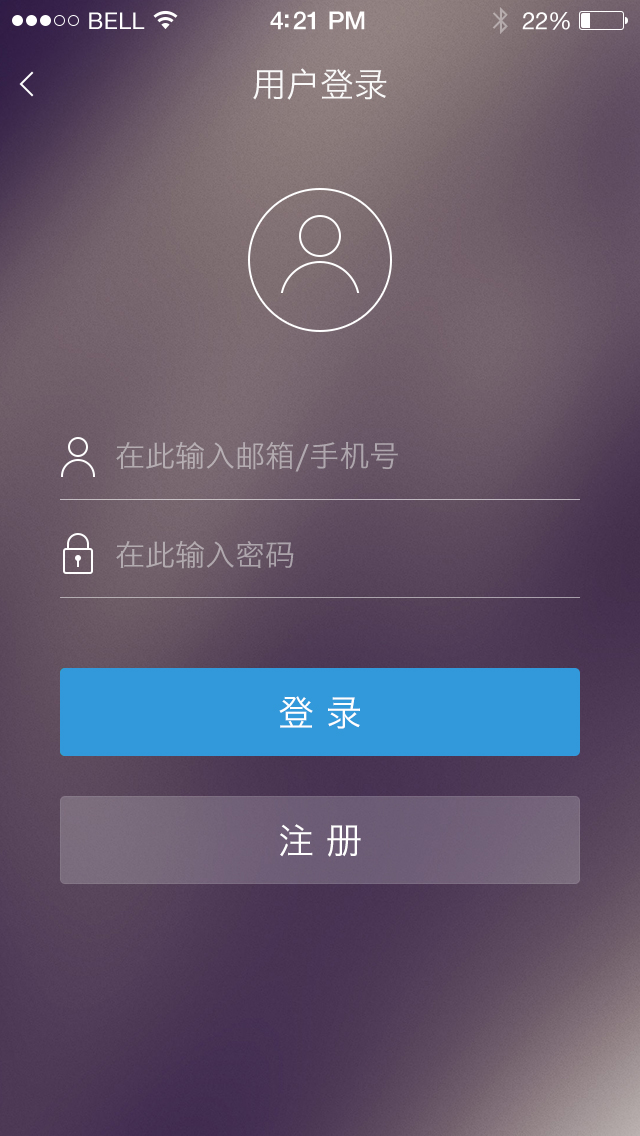
Task: Go back using the top-left arrow
Action: (x=27, y=84)
